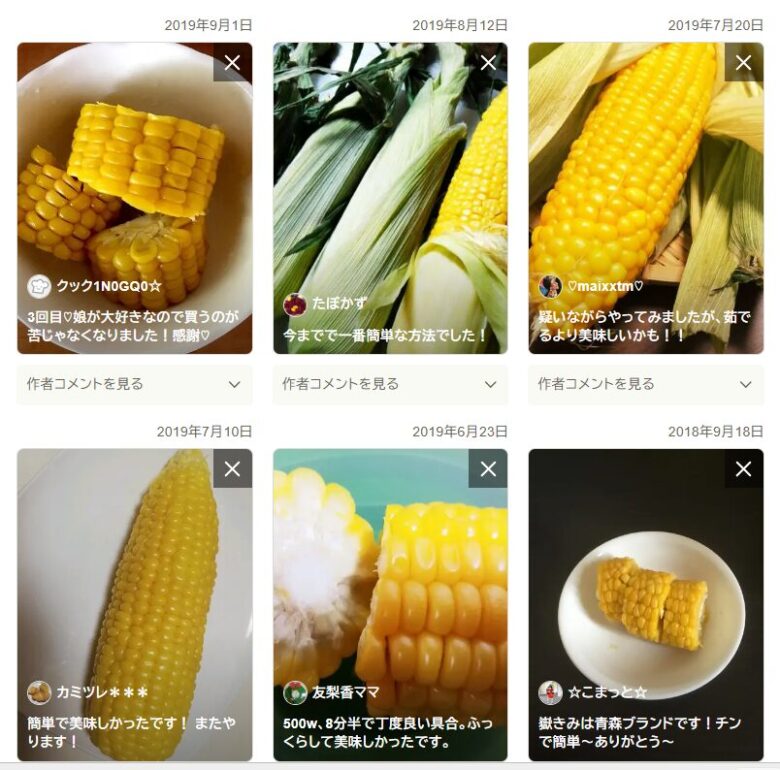
Task: Dismiss the クック1N0GQ0☆ photo card
Action: [232, 63]
